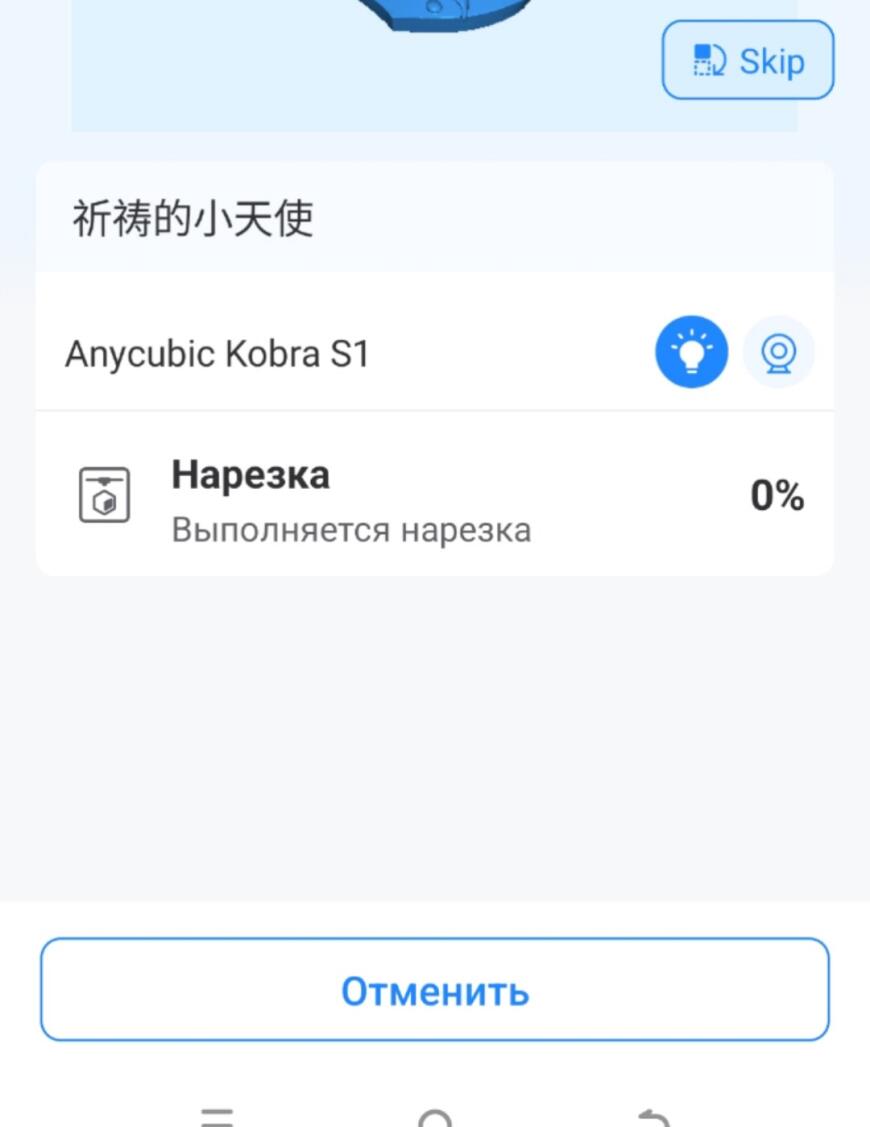
Task: Click the Skip icon next to Skip label
Action: pyautogui.click(x=707, y=60)
